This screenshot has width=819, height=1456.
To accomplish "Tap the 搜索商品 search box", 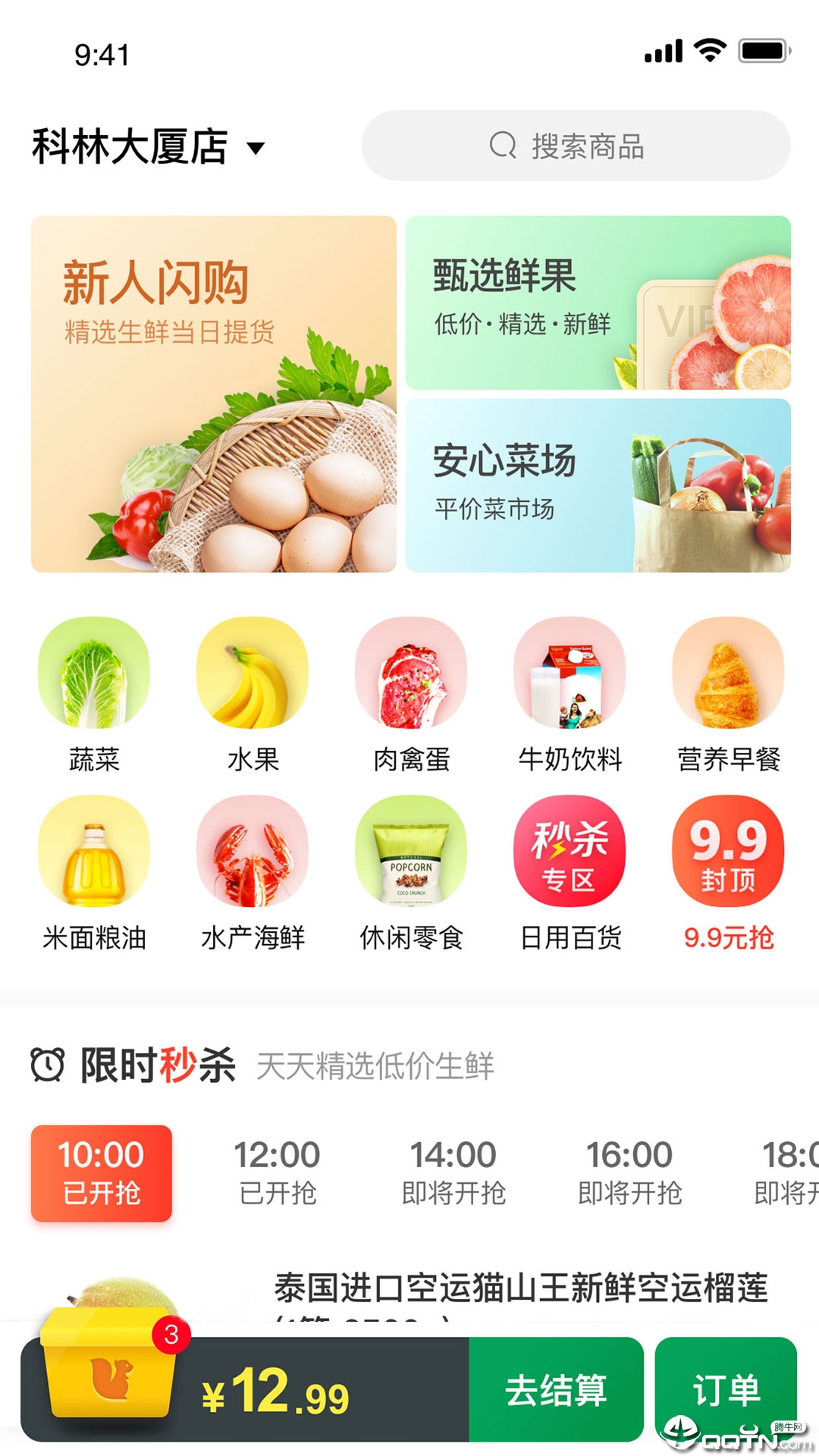I will 576,146.
